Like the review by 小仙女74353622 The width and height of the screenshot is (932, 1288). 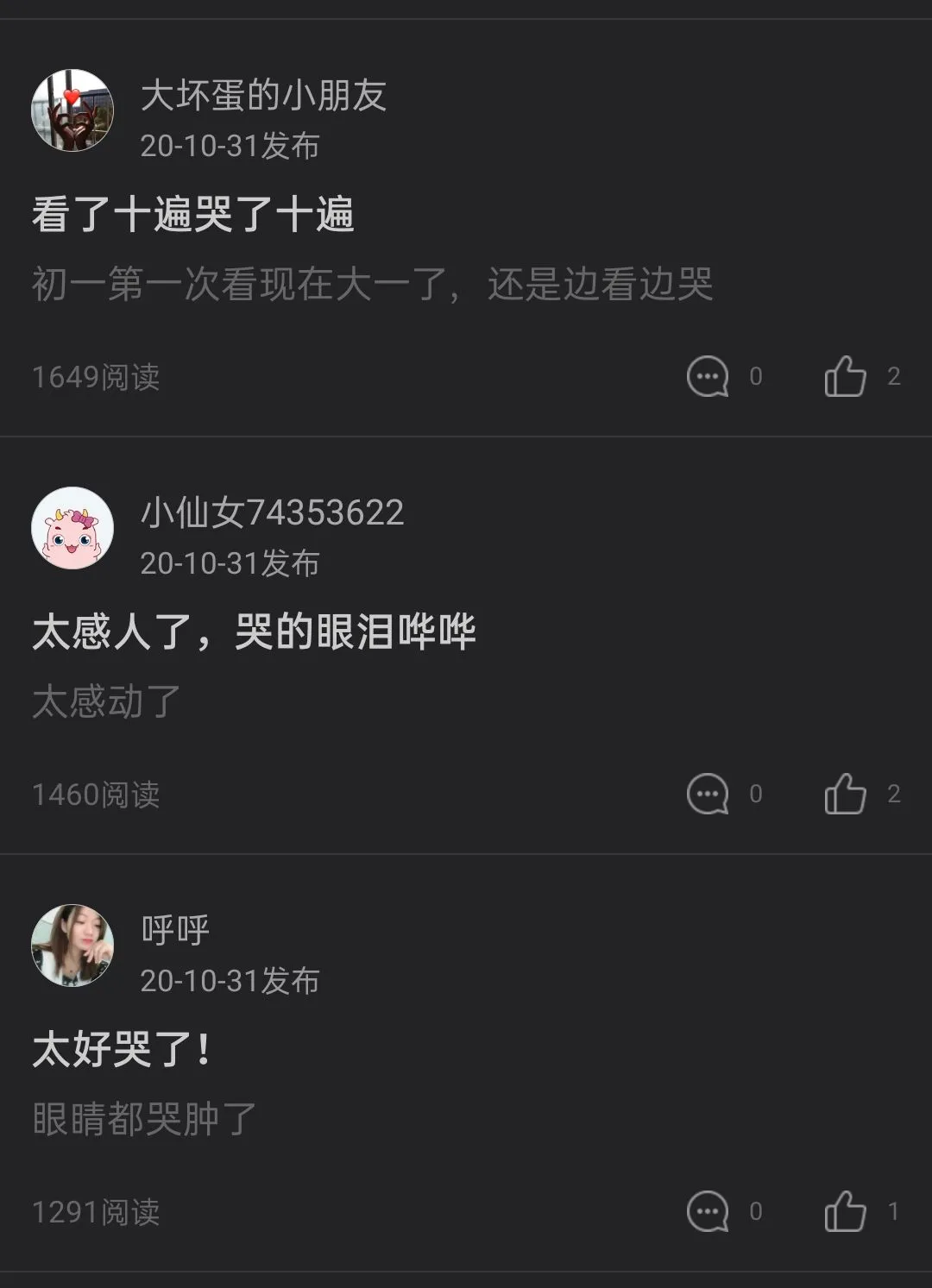pos(845,794)
